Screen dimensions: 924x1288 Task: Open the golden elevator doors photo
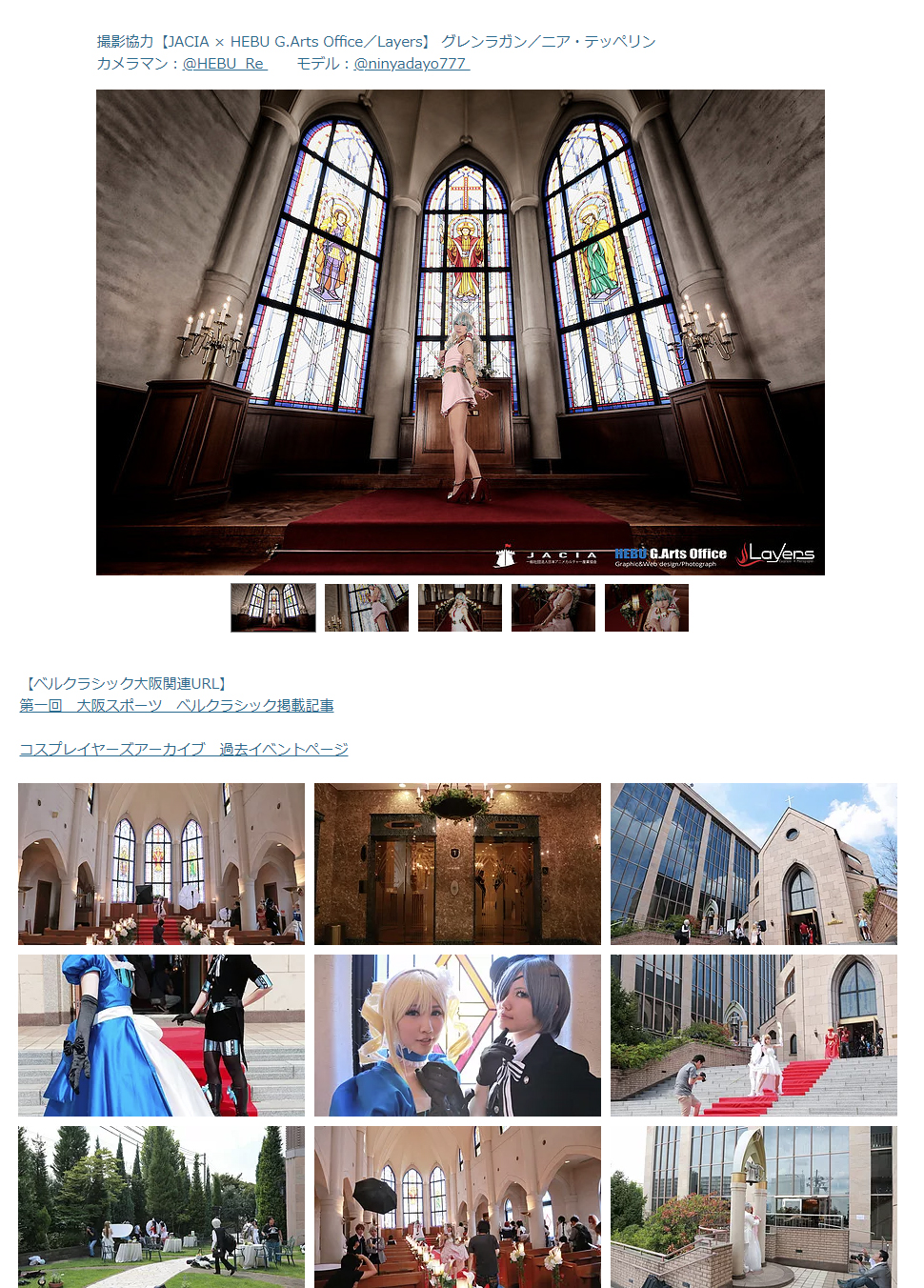(457, 864)
